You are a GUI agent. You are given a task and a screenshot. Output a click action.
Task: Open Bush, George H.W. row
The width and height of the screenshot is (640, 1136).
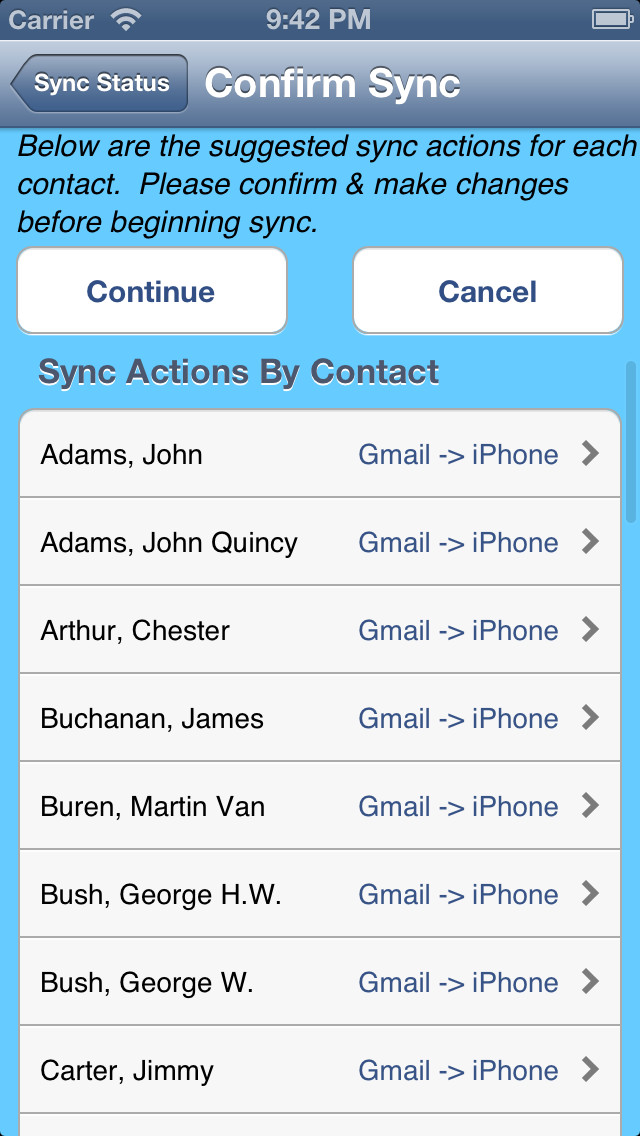tap(320, 894)
